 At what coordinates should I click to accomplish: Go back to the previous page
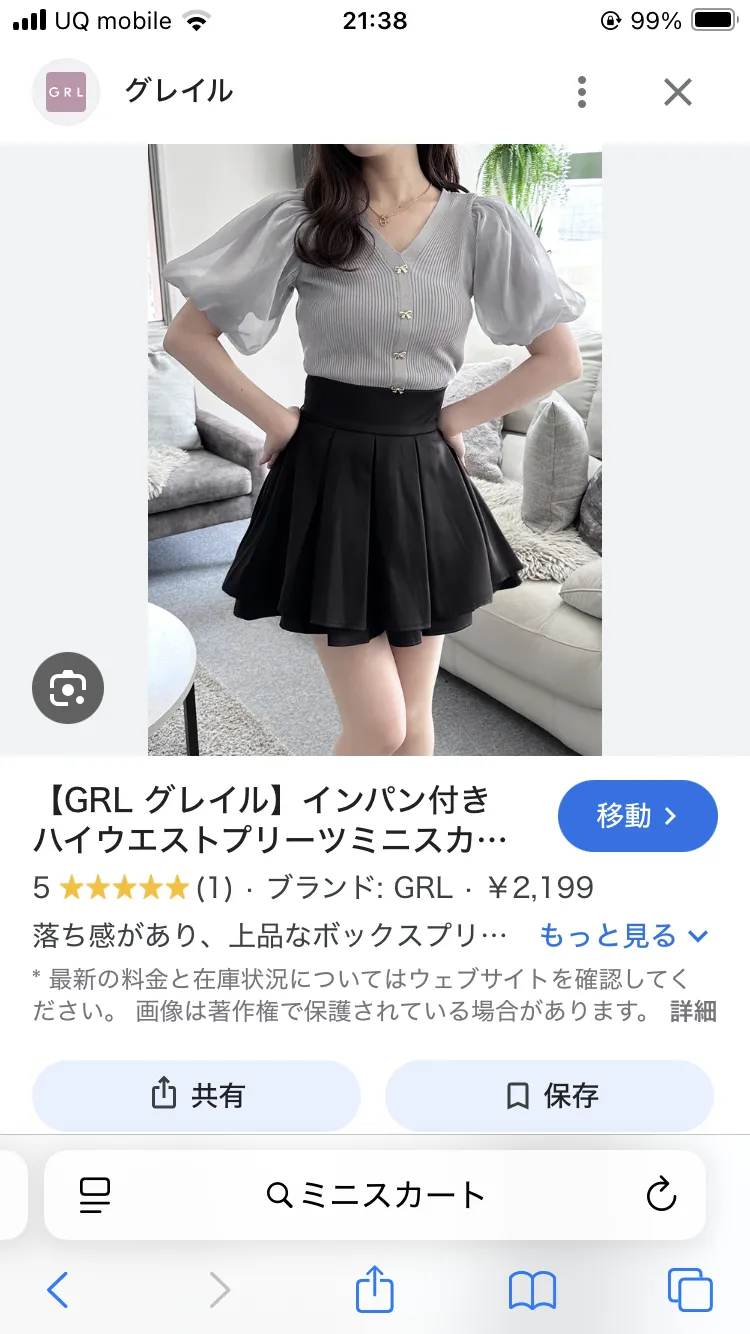58,1290
